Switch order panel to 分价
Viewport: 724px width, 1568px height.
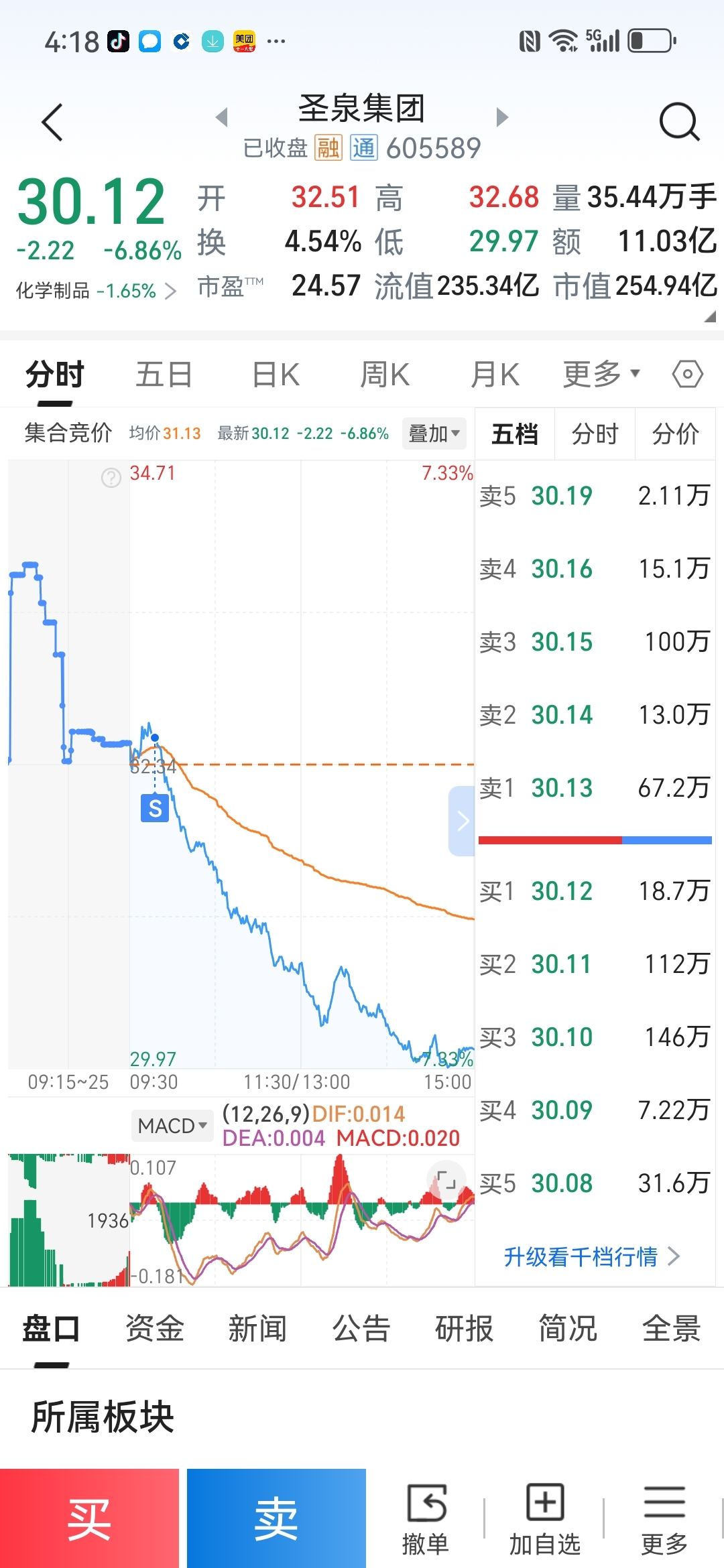(x=675, y=434)
